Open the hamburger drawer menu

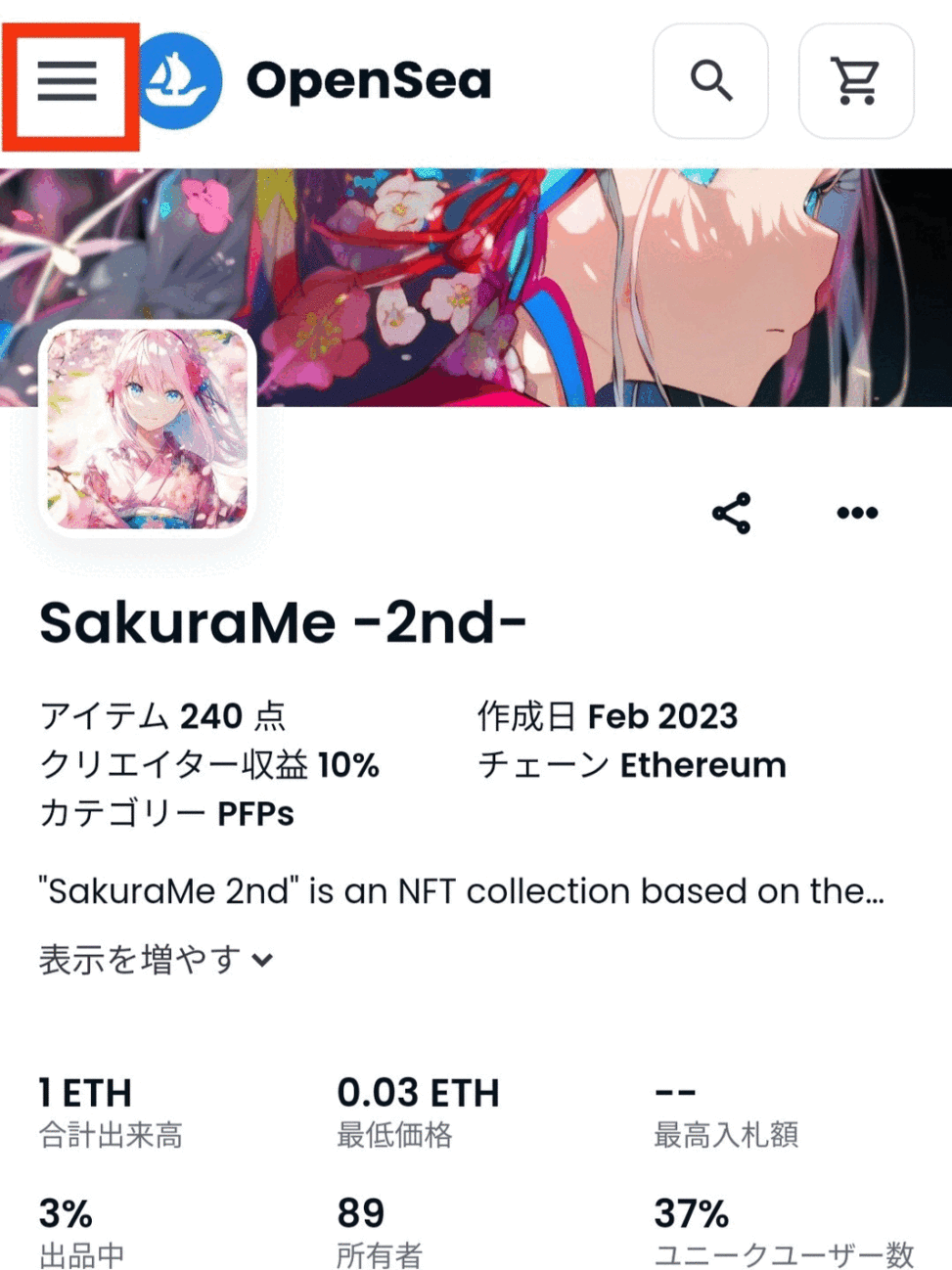tap(68, 82)
